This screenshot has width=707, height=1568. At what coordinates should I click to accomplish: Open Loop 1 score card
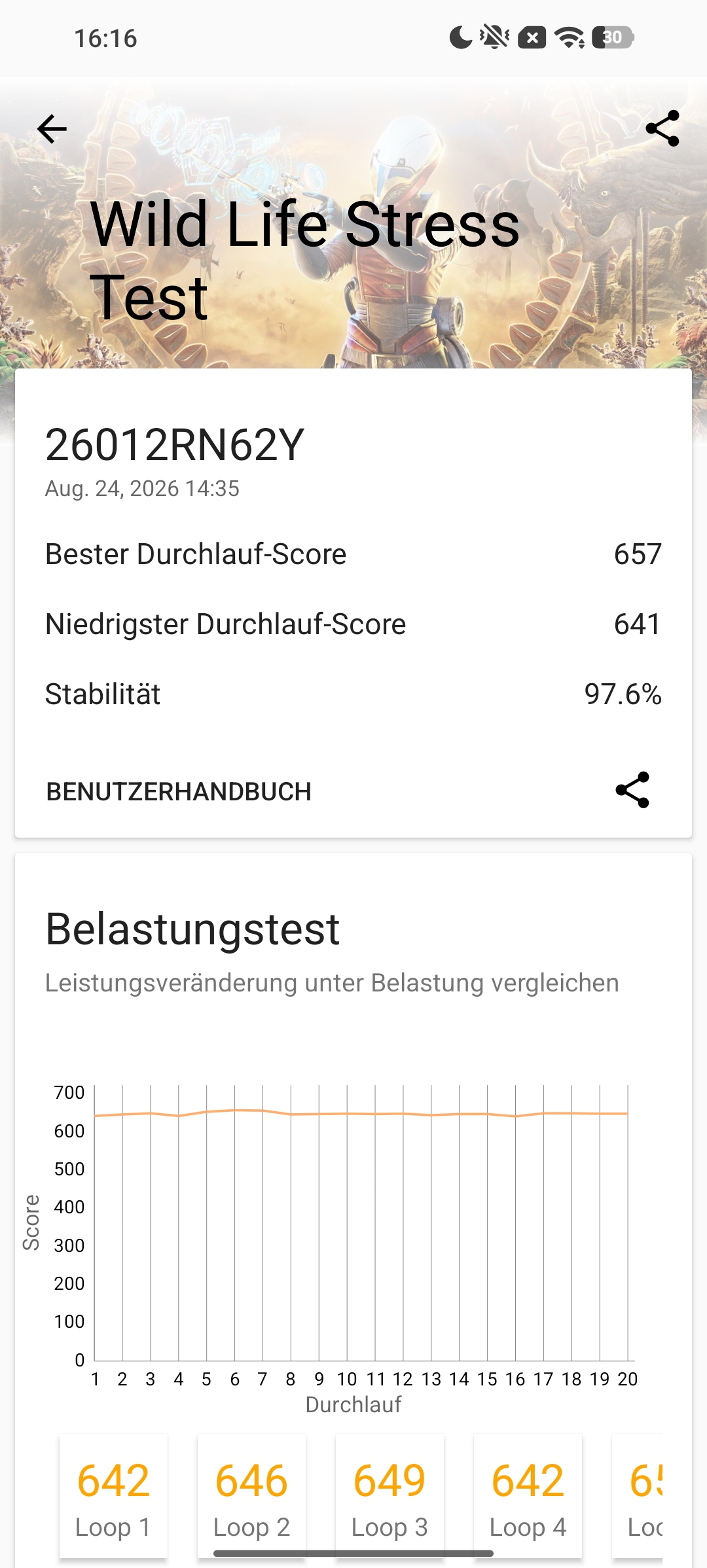113,1495
